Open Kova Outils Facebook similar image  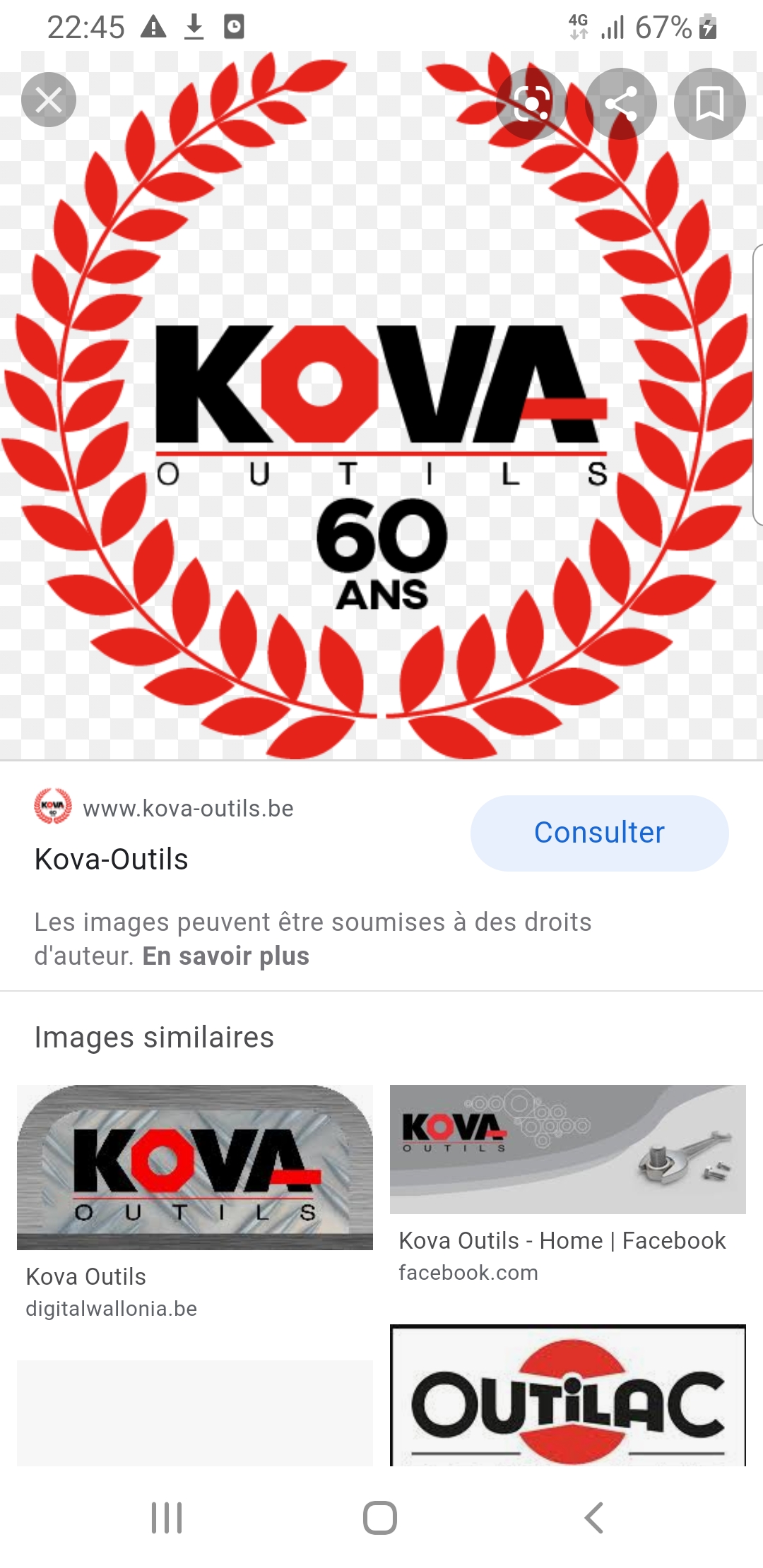point(567,1149)
